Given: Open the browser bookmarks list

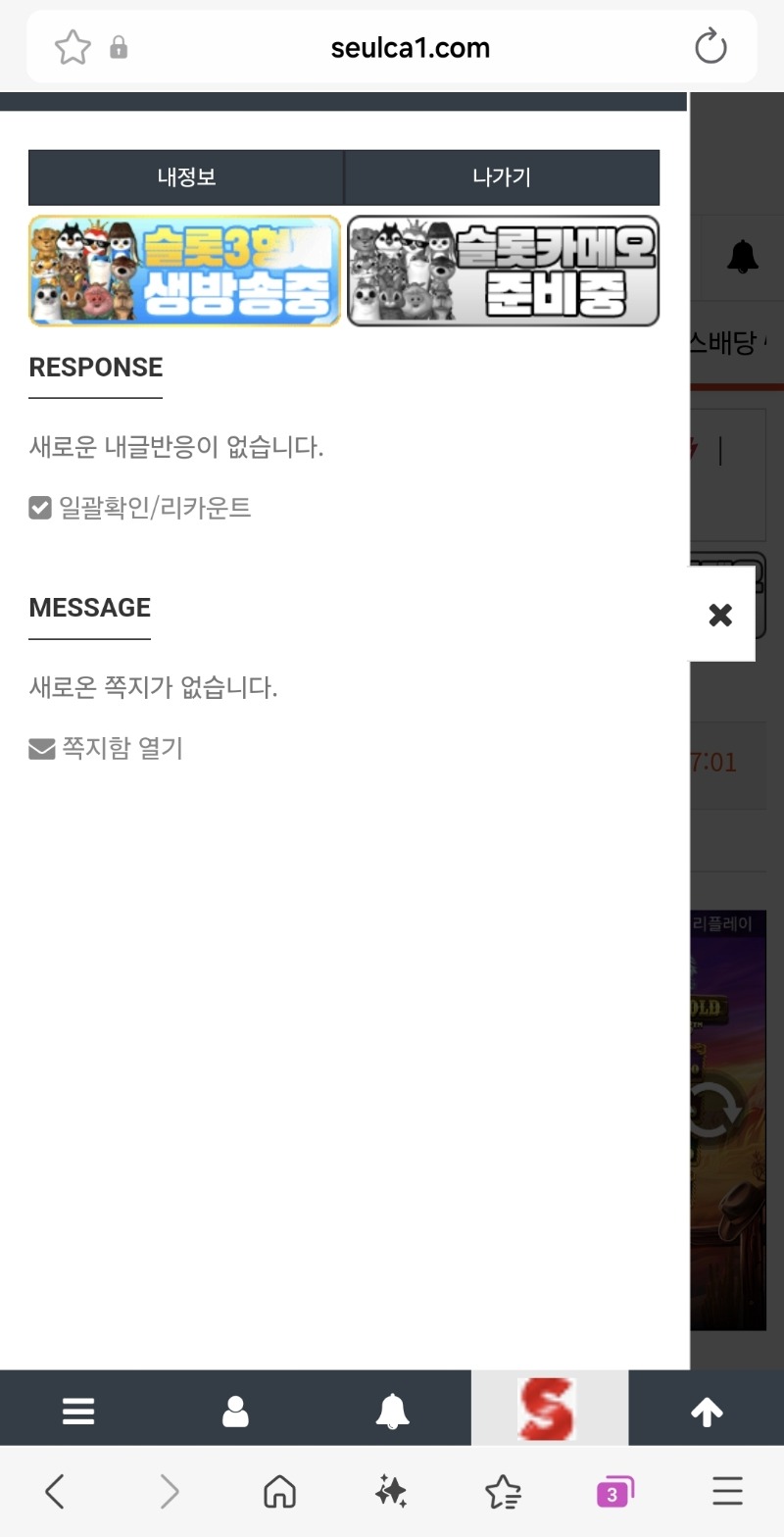Looking at the screenshot, I should pyautogui.click(x=503, y=1492).
